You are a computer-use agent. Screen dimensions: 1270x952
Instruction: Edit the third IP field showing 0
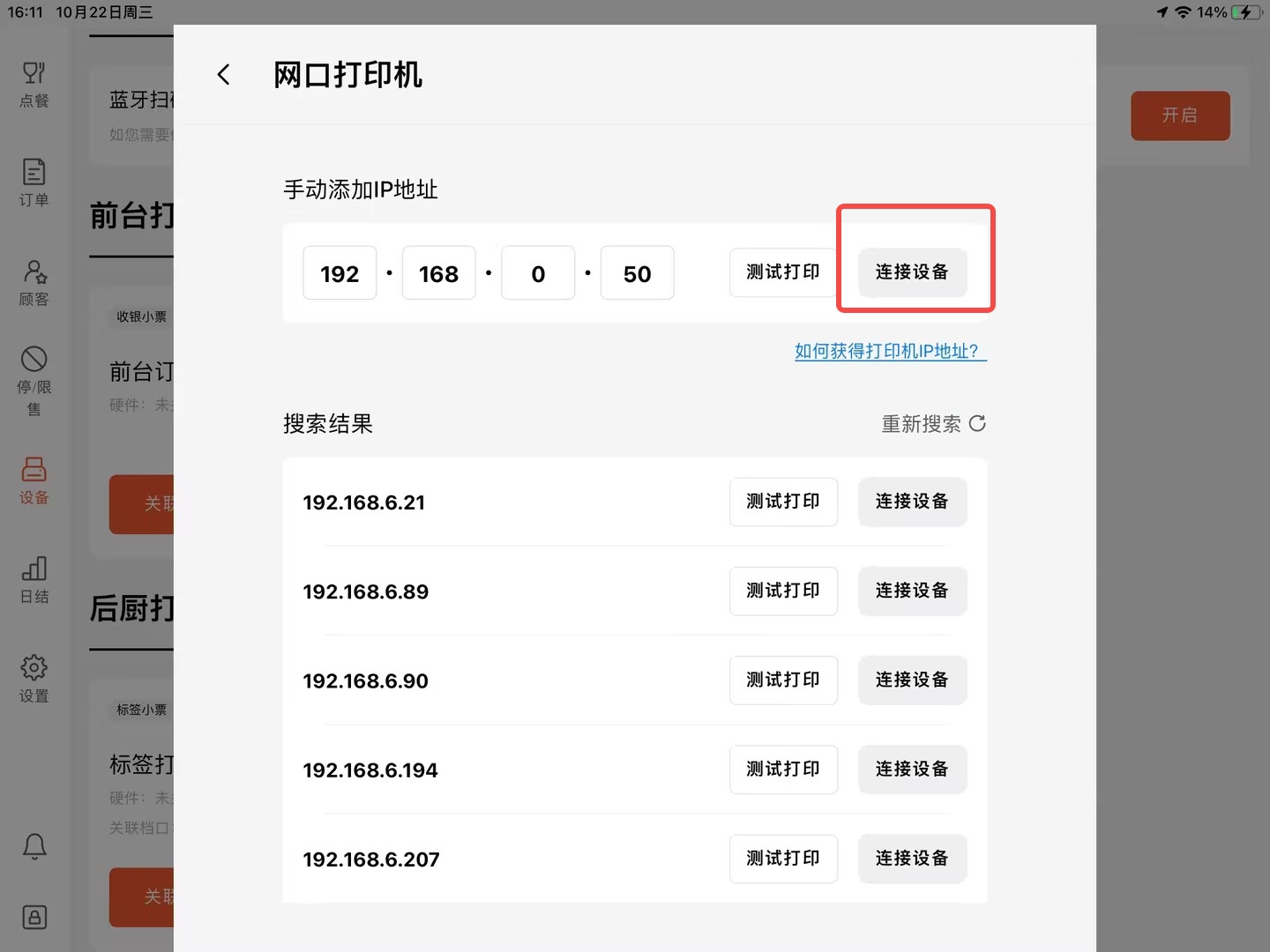[538, 273]
